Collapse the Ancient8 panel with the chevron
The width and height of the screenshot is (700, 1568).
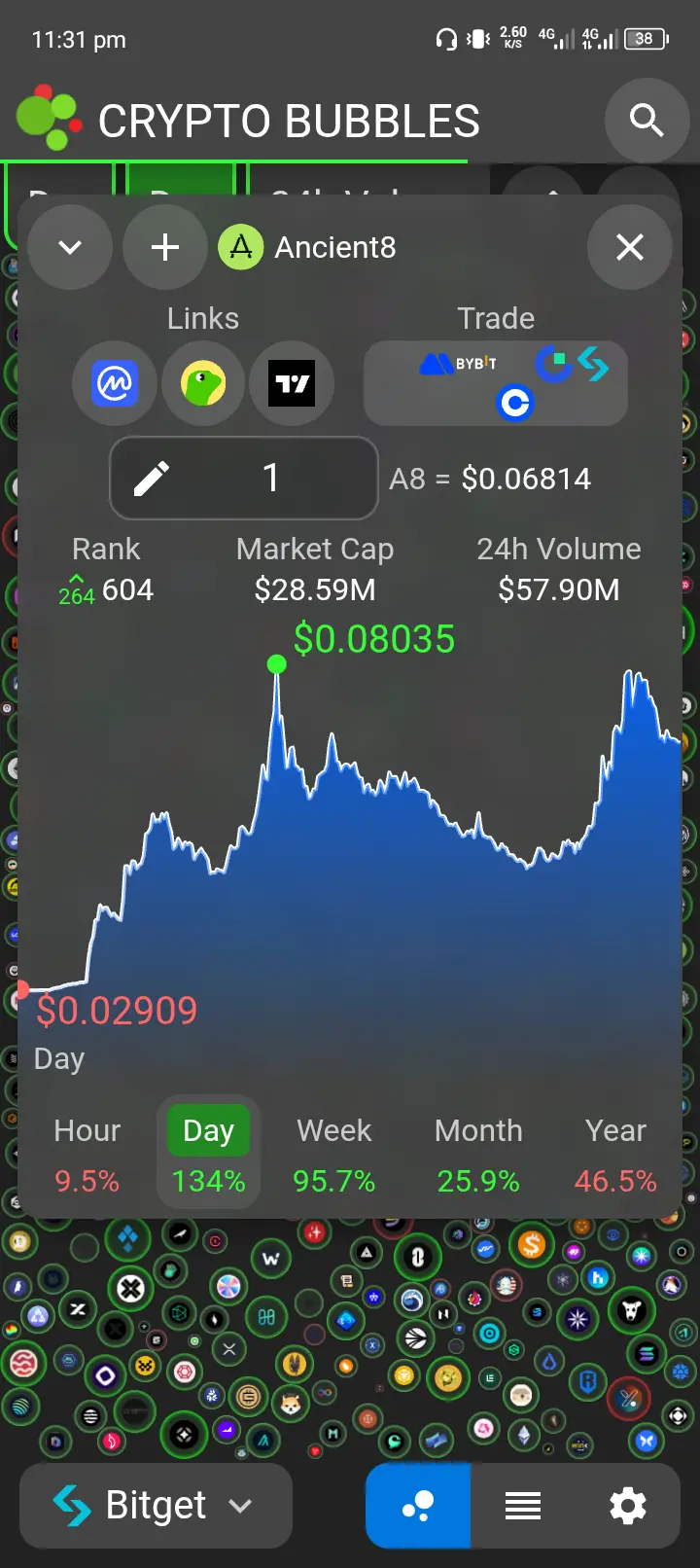[70, 247]
